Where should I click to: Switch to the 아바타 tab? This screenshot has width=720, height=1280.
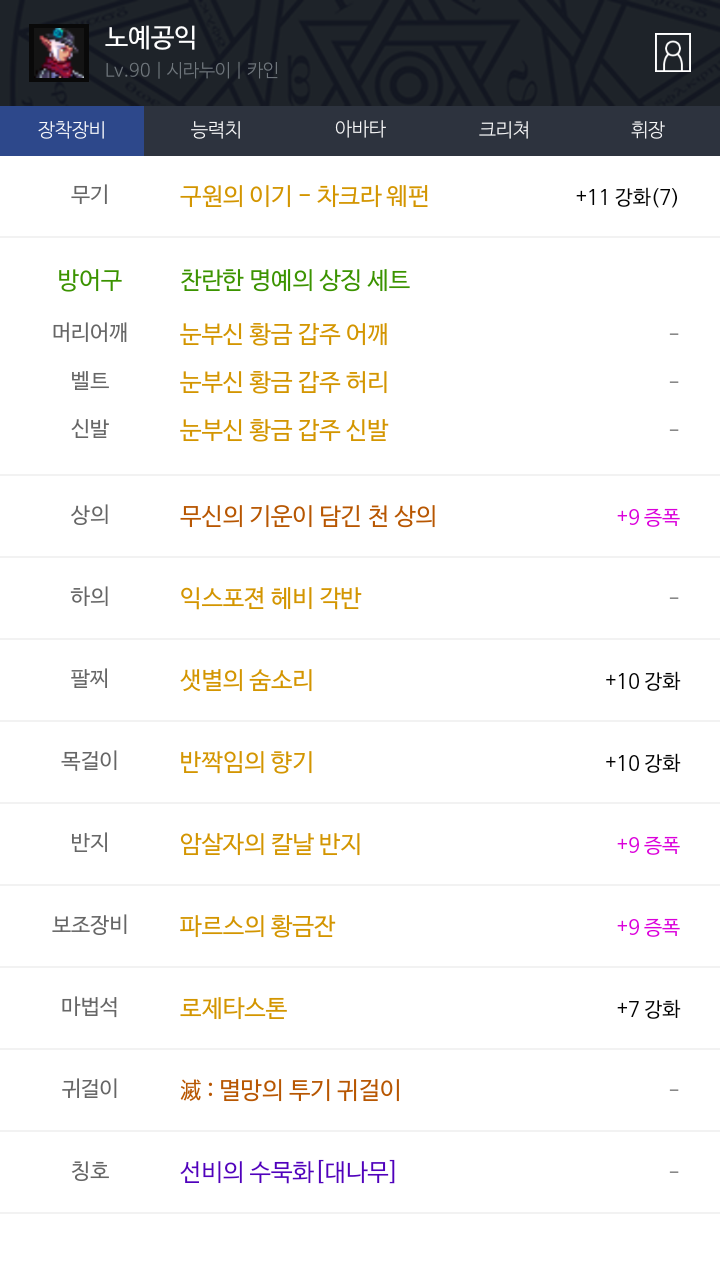360,130
